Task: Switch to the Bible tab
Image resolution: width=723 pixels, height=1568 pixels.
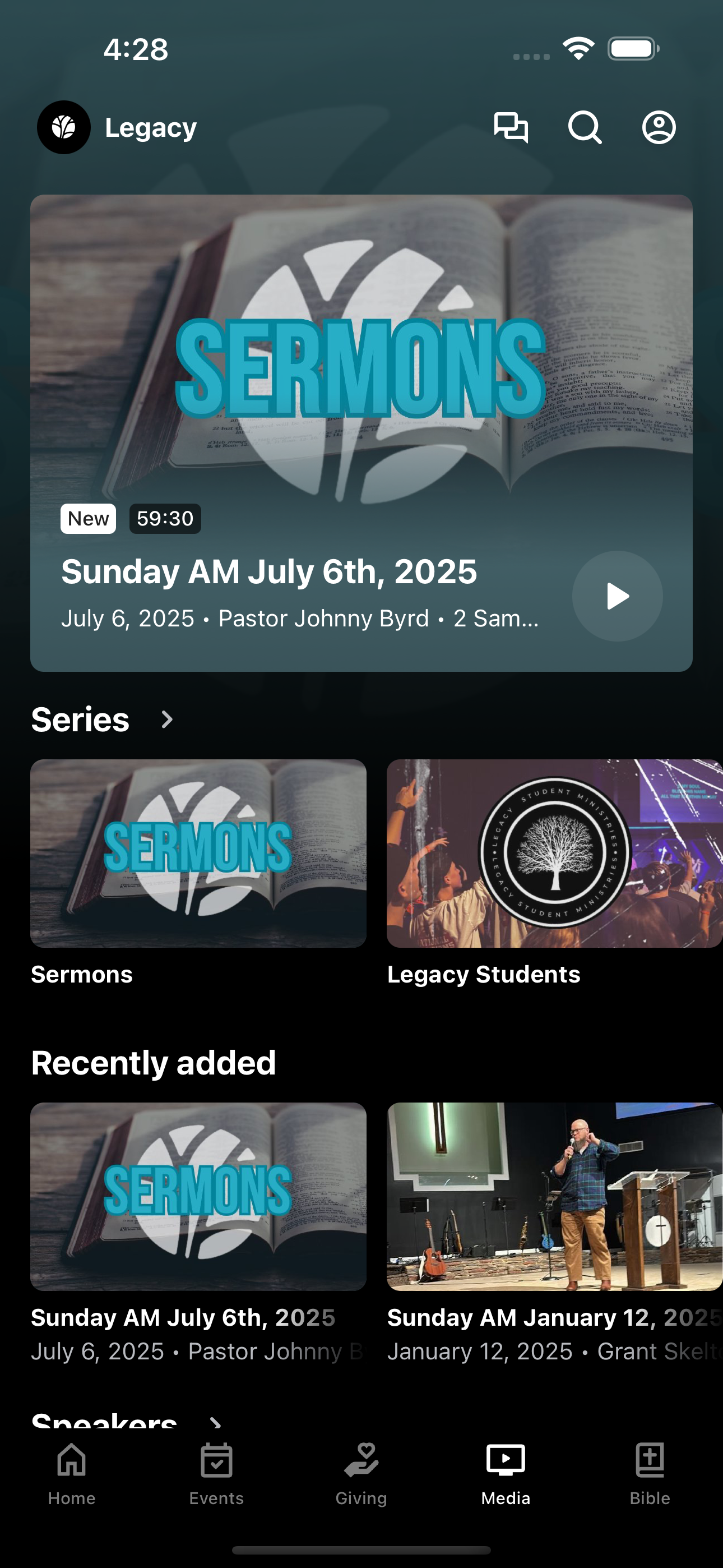Action: (650, 1474)
